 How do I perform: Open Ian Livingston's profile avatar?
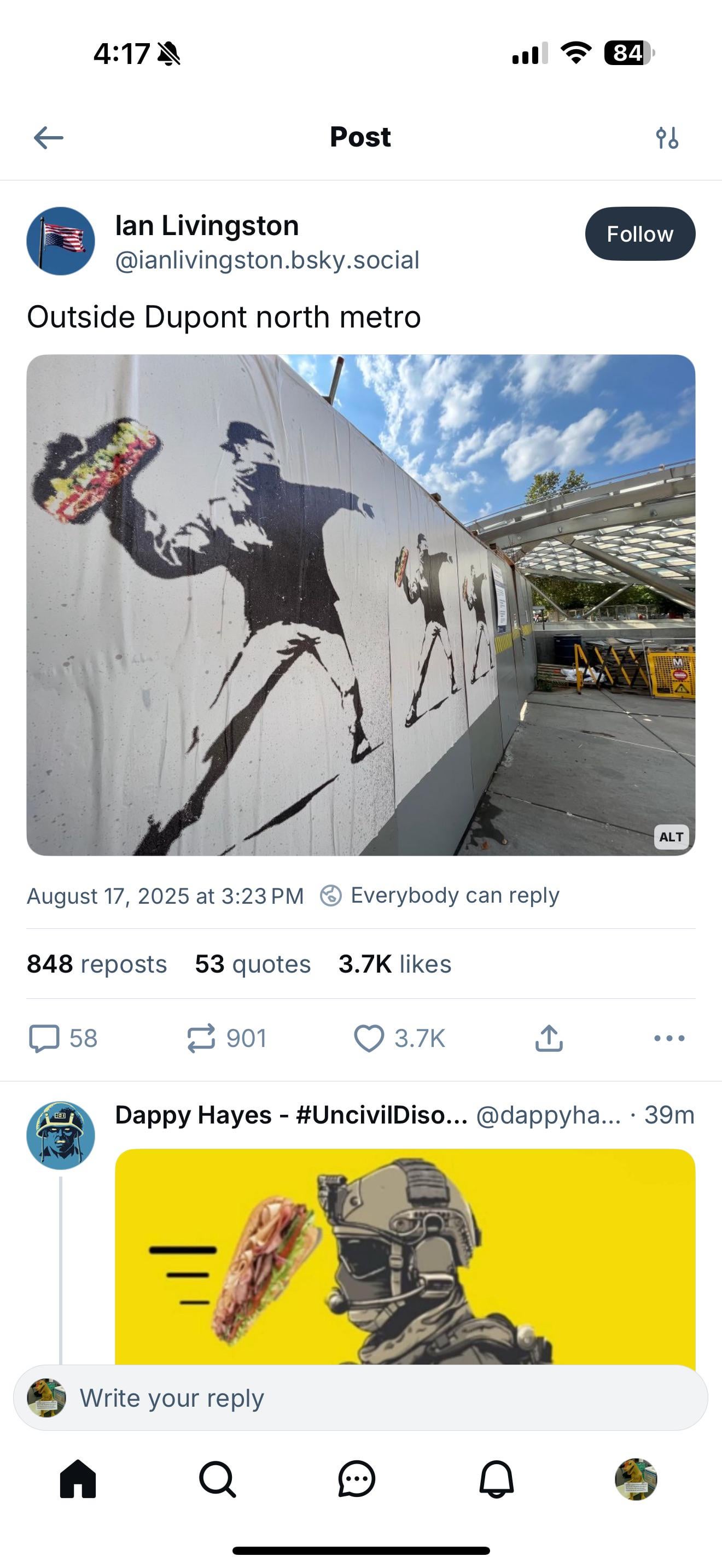61,241
